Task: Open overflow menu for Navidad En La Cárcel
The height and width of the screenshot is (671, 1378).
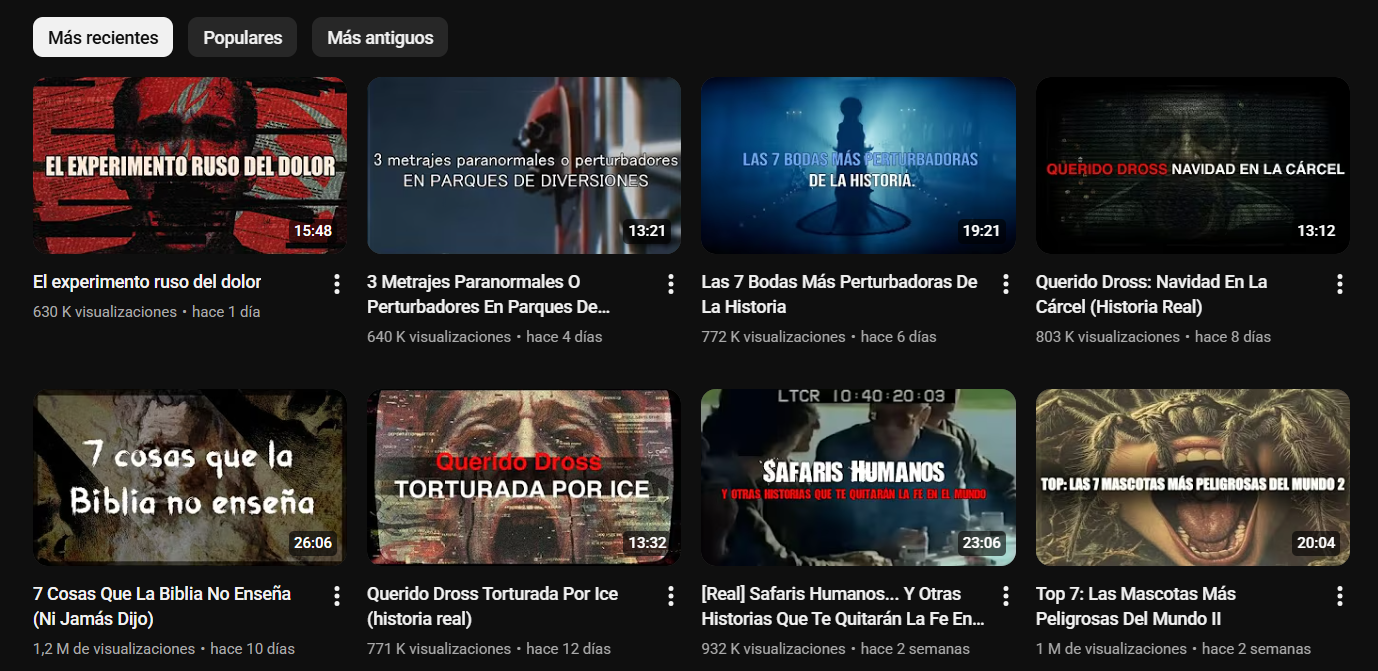Action: click(x=1340, y=284)
